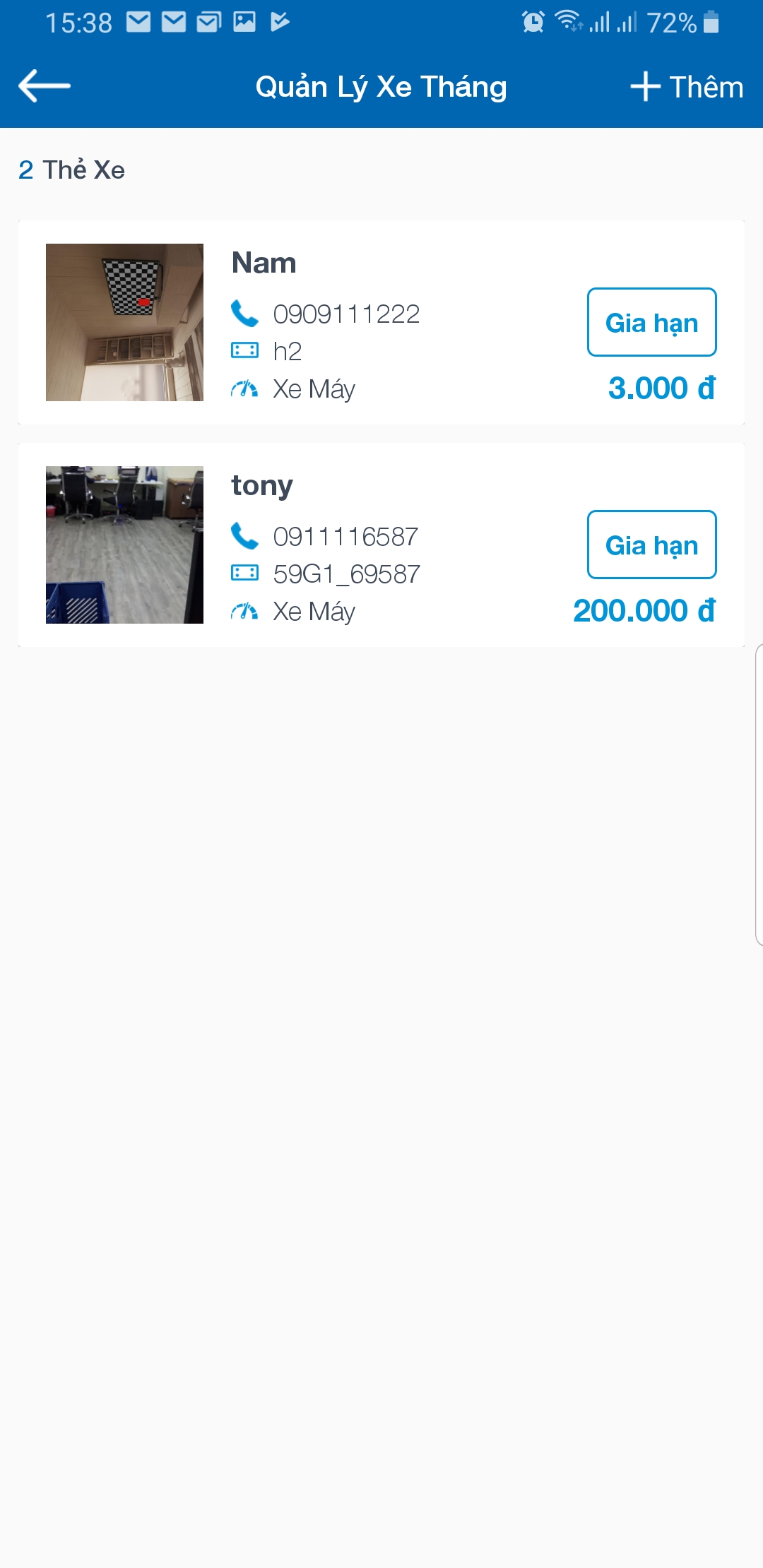Tap the alarm clock status bar icon

click(x=533, y=21)
